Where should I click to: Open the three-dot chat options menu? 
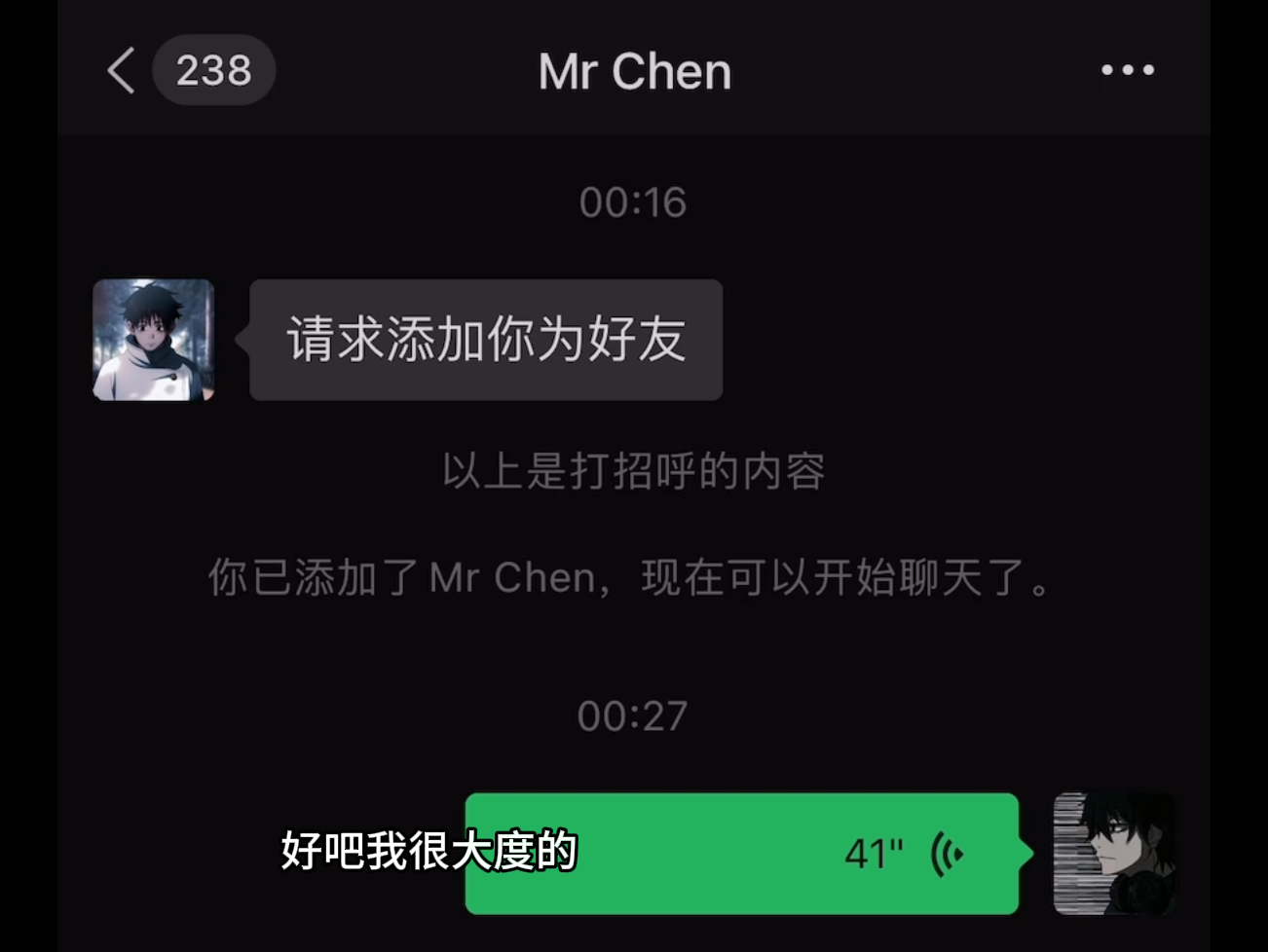[x=1127, y=70]
